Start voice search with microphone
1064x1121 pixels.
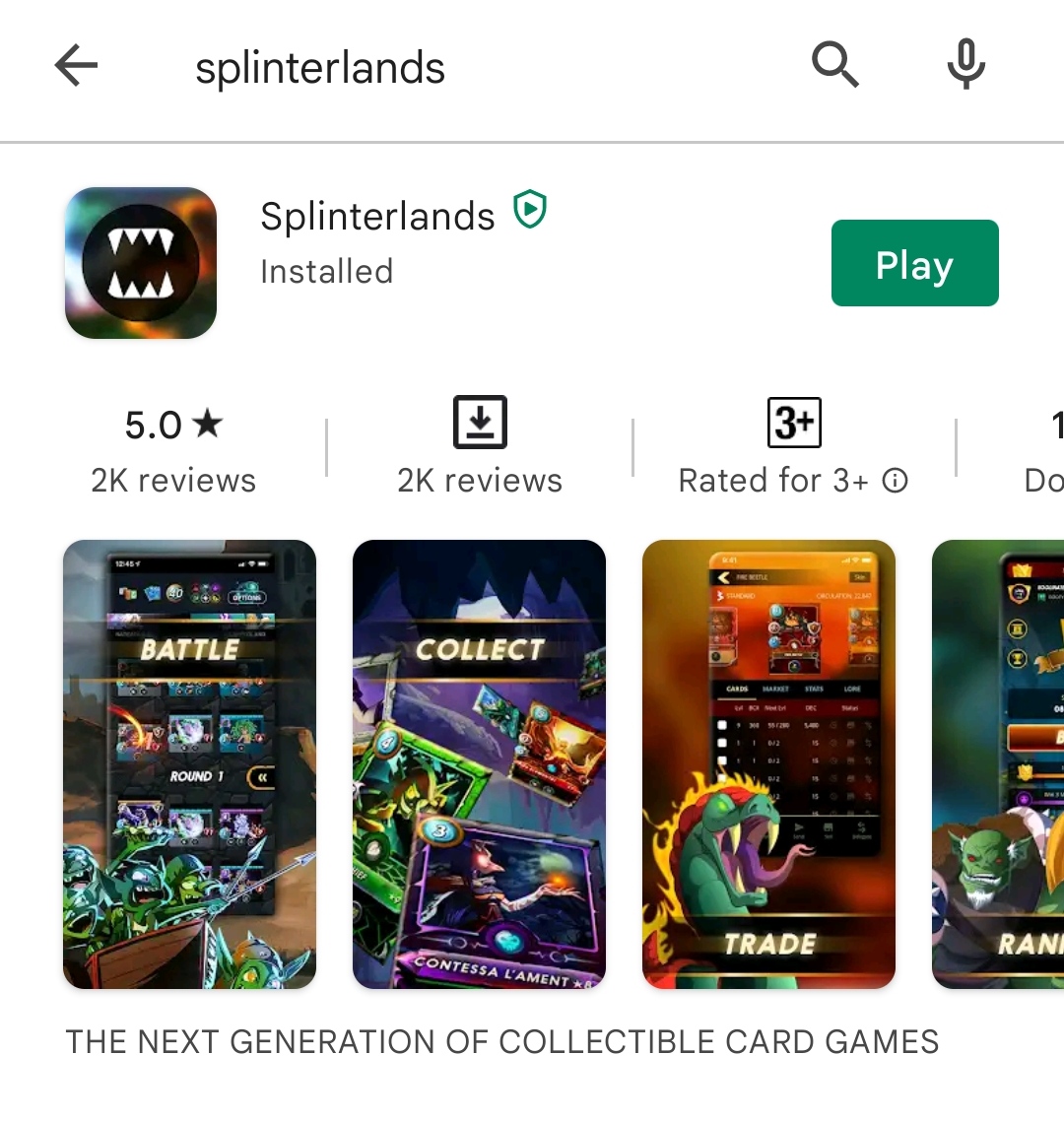tap(965, 66)
